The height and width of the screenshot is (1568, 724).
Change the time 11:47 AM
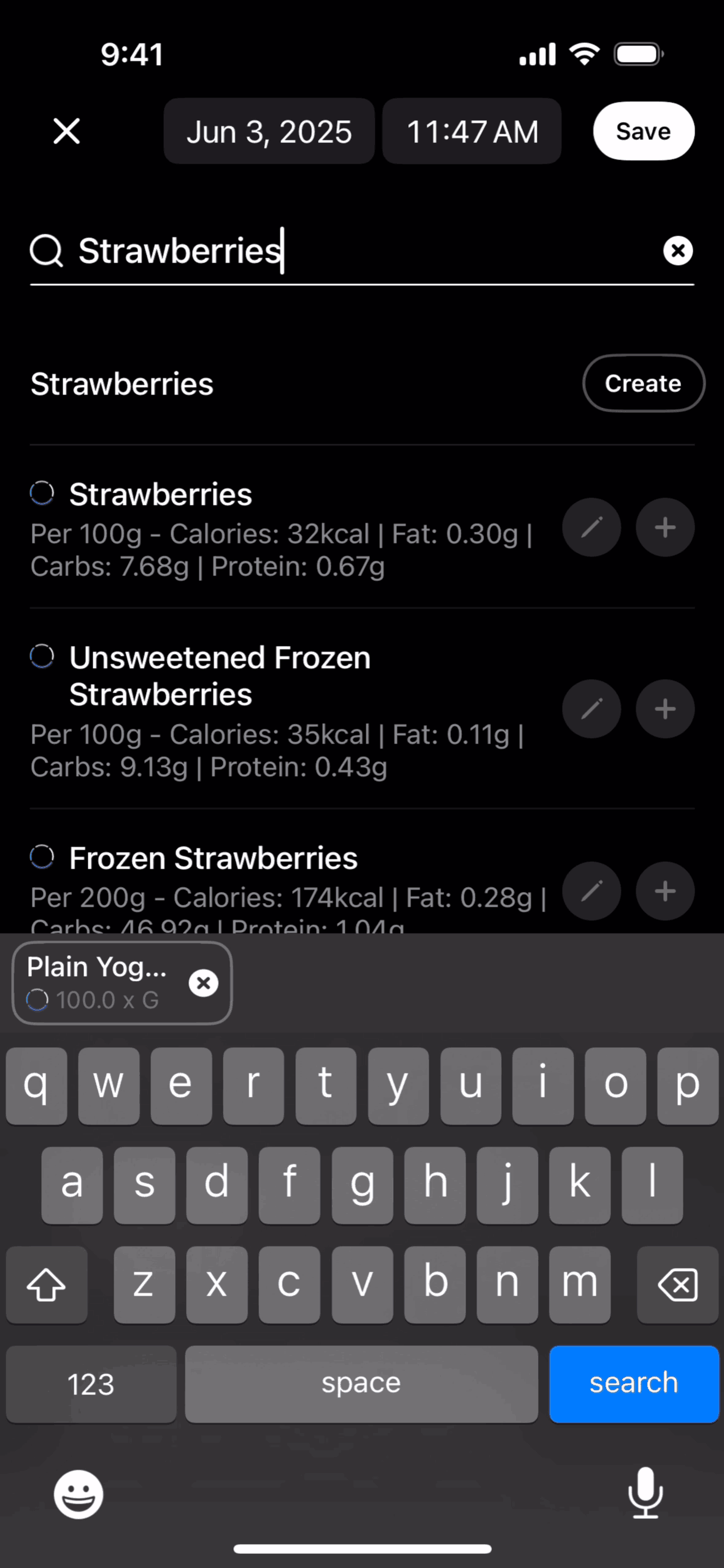(472, 131)
